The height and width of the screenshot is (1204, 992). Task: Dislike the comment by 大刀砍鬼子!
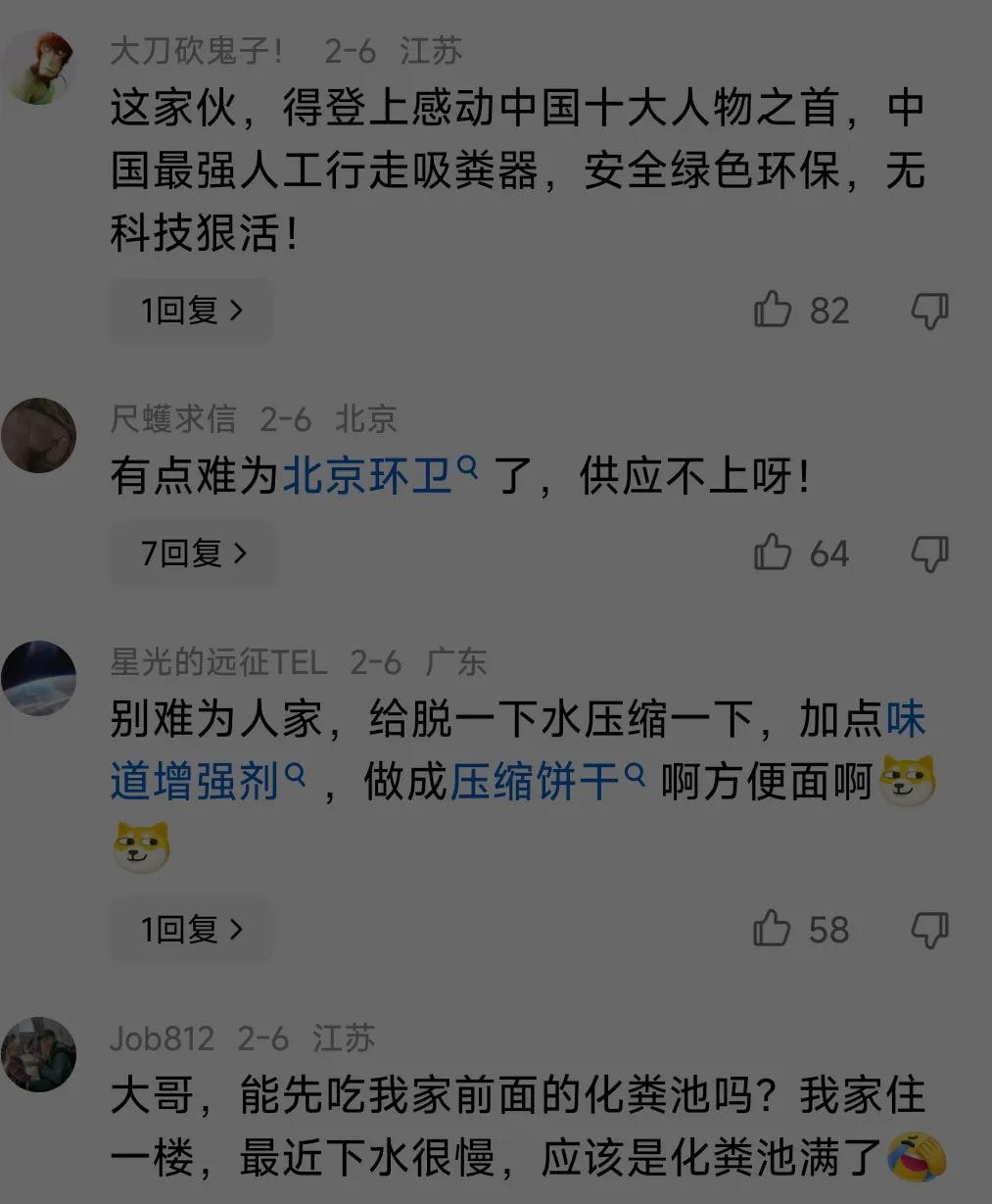click(929, 311)
